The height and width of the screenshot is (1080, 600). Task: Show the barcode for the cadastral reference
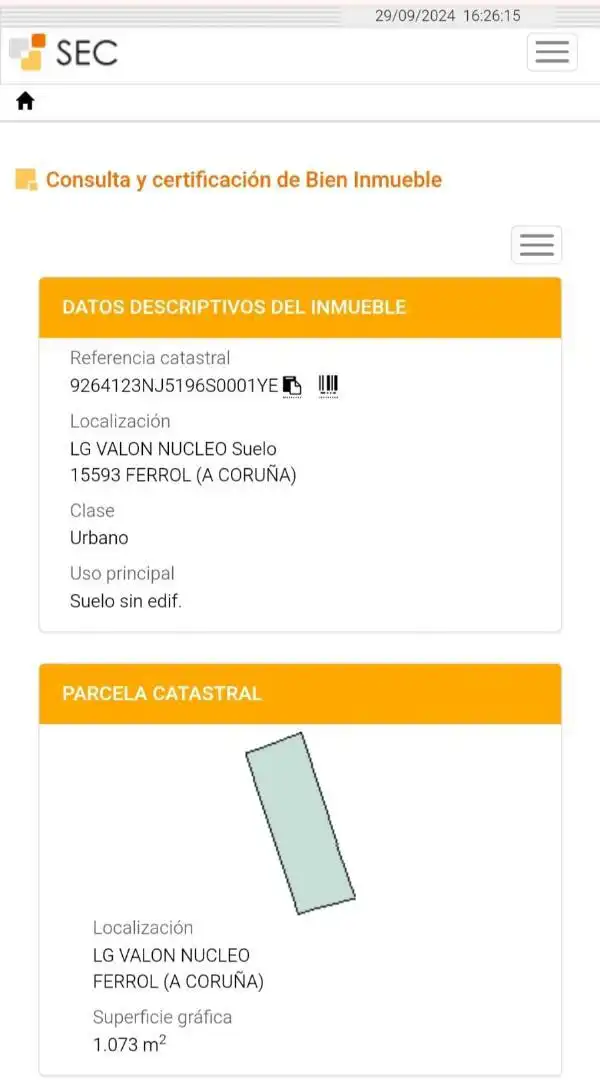tap(329, 386)
